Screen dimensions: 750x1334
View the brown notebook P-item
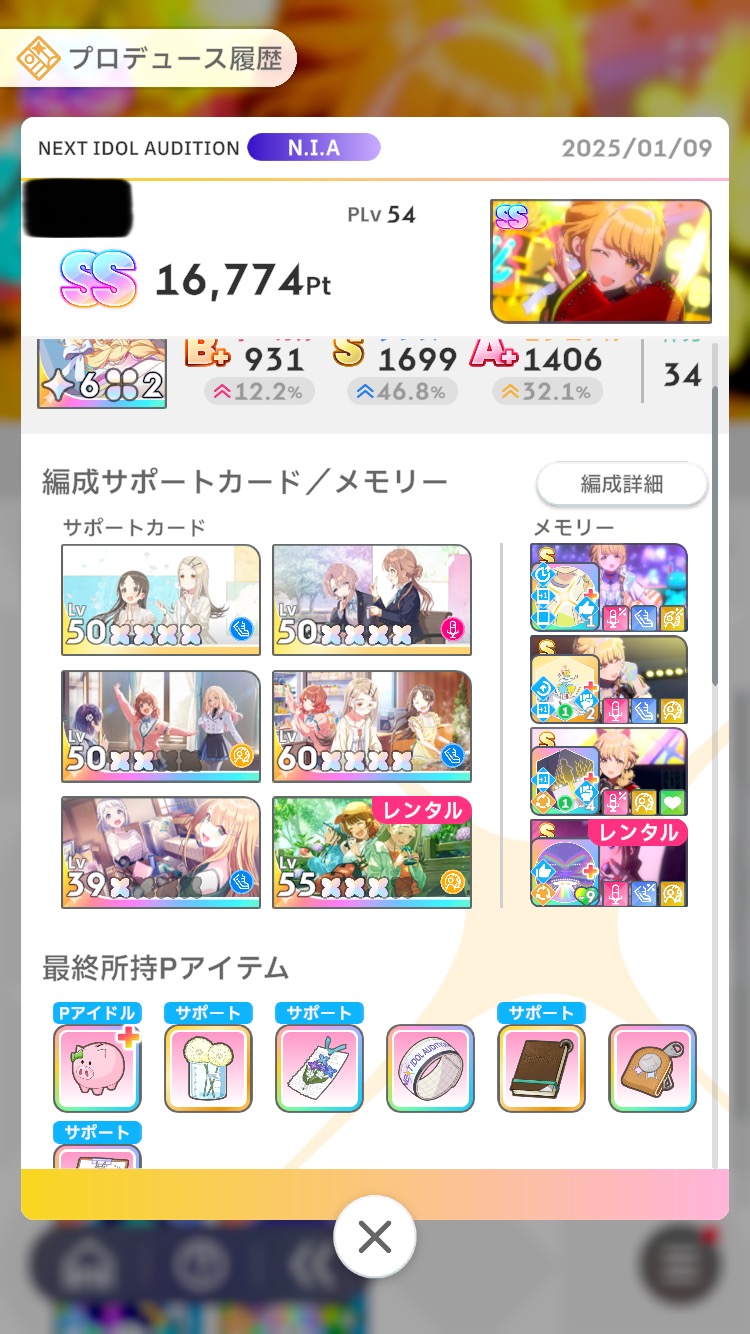[x=541, y=1068]
